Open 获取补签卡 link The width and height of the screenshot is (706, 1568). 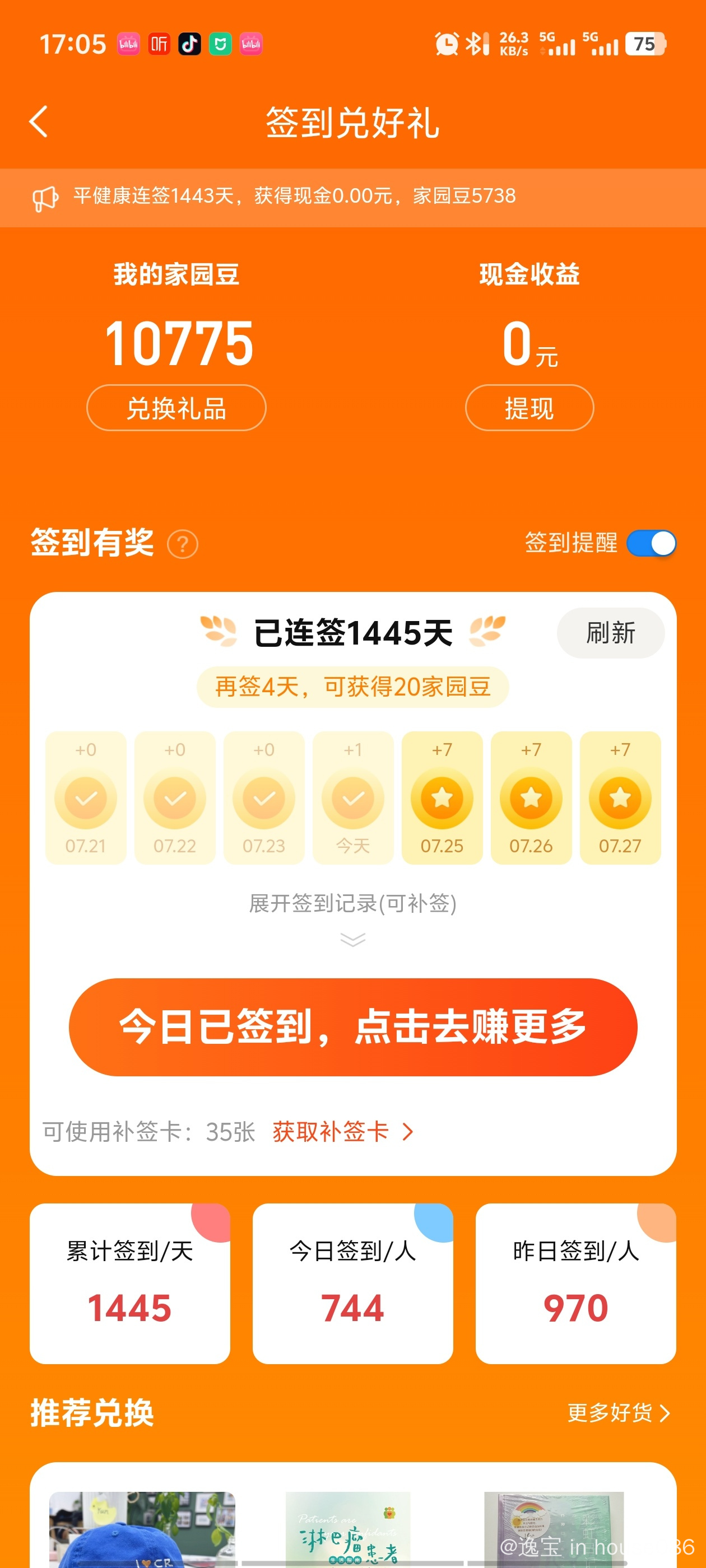pyautogui.click(x=342, y=1132)
